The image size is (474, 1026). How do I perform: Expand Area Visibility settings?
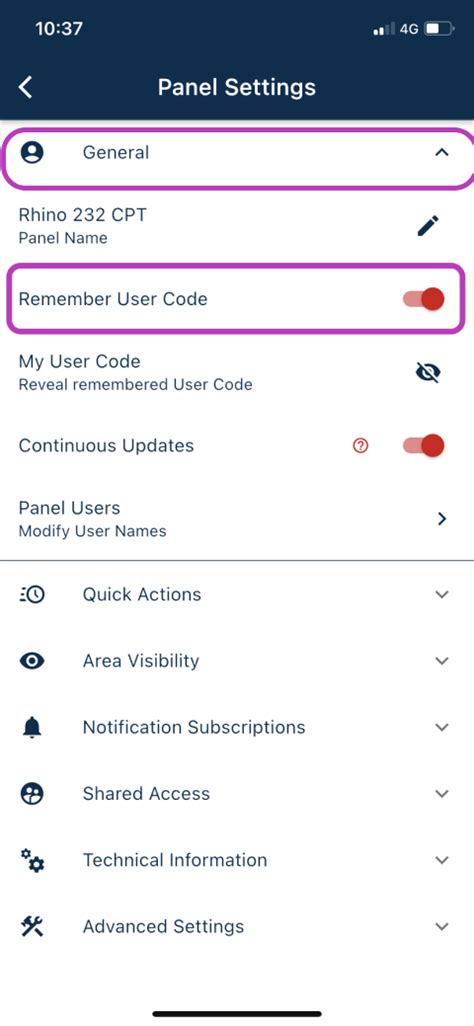pos(237,661)
